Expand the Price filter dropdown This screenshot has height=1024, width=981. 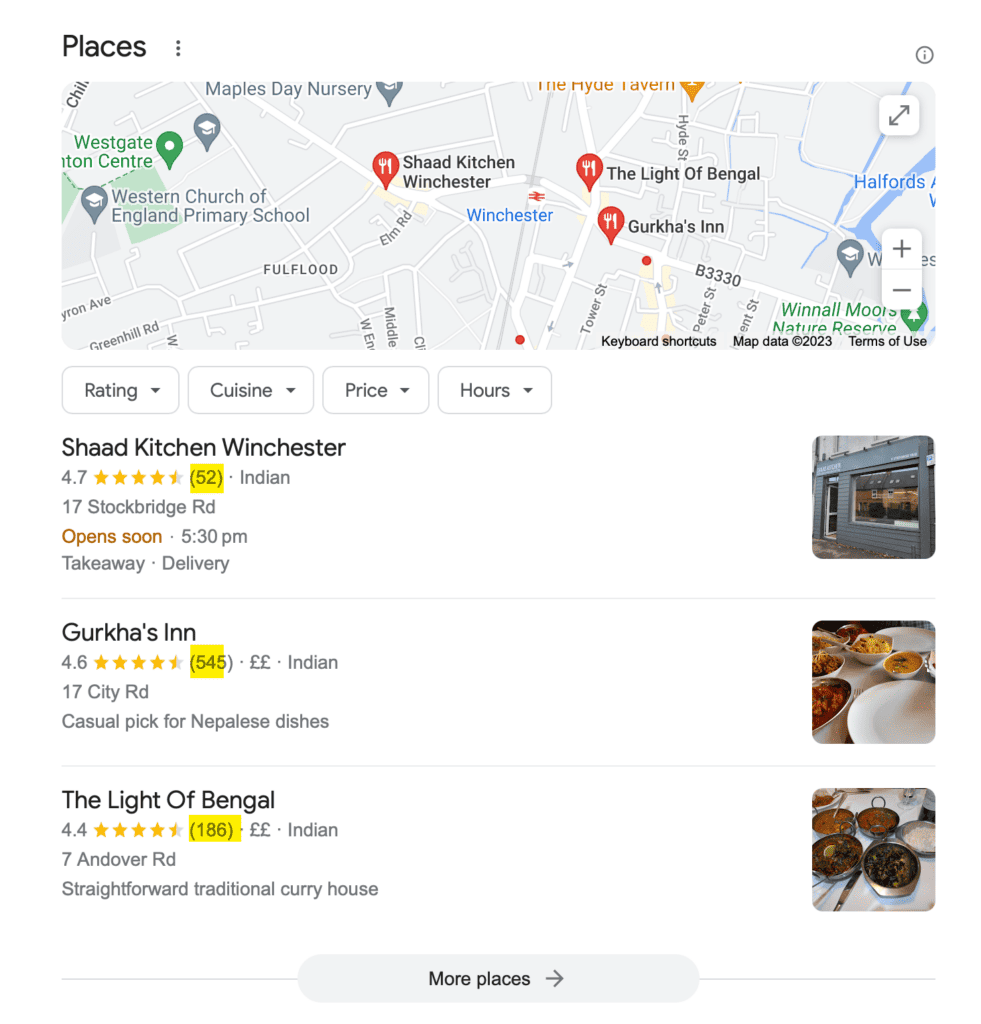(x=376, y=390)
